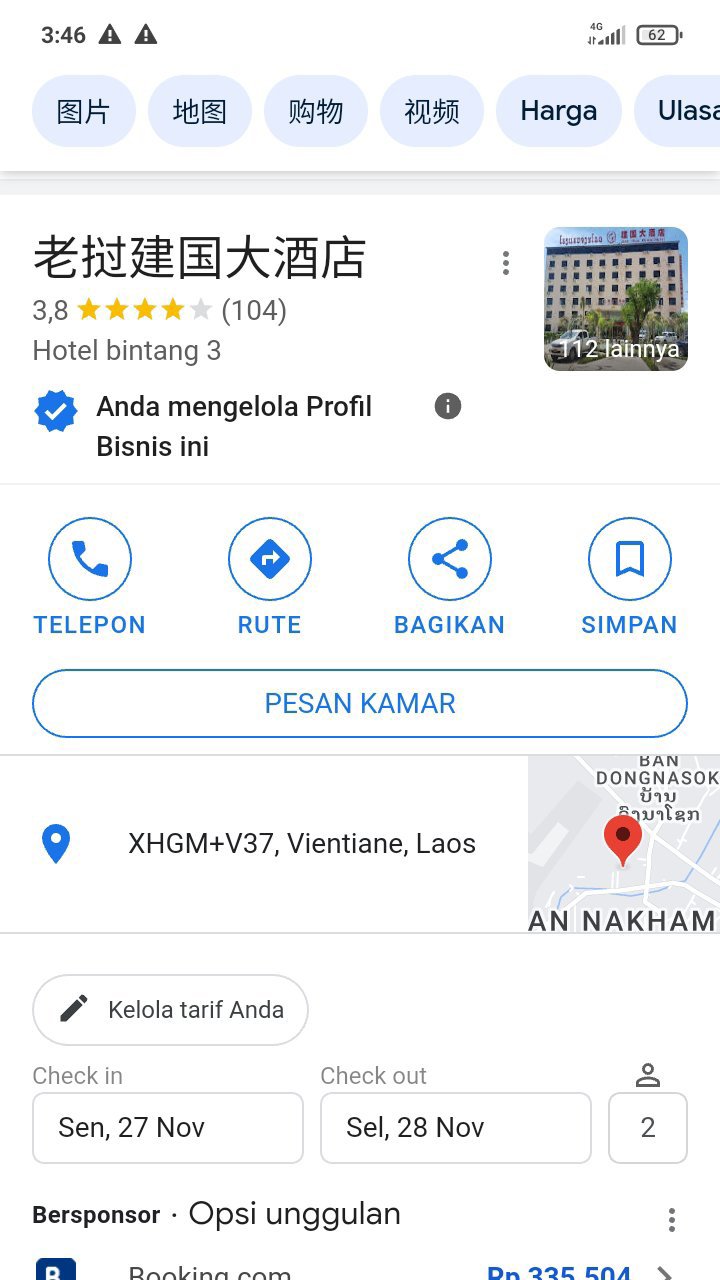Open hotel photos thumbnail with 112 lainnya
720x1280 pixels.
pyautogui.click(x=616, y=299)
